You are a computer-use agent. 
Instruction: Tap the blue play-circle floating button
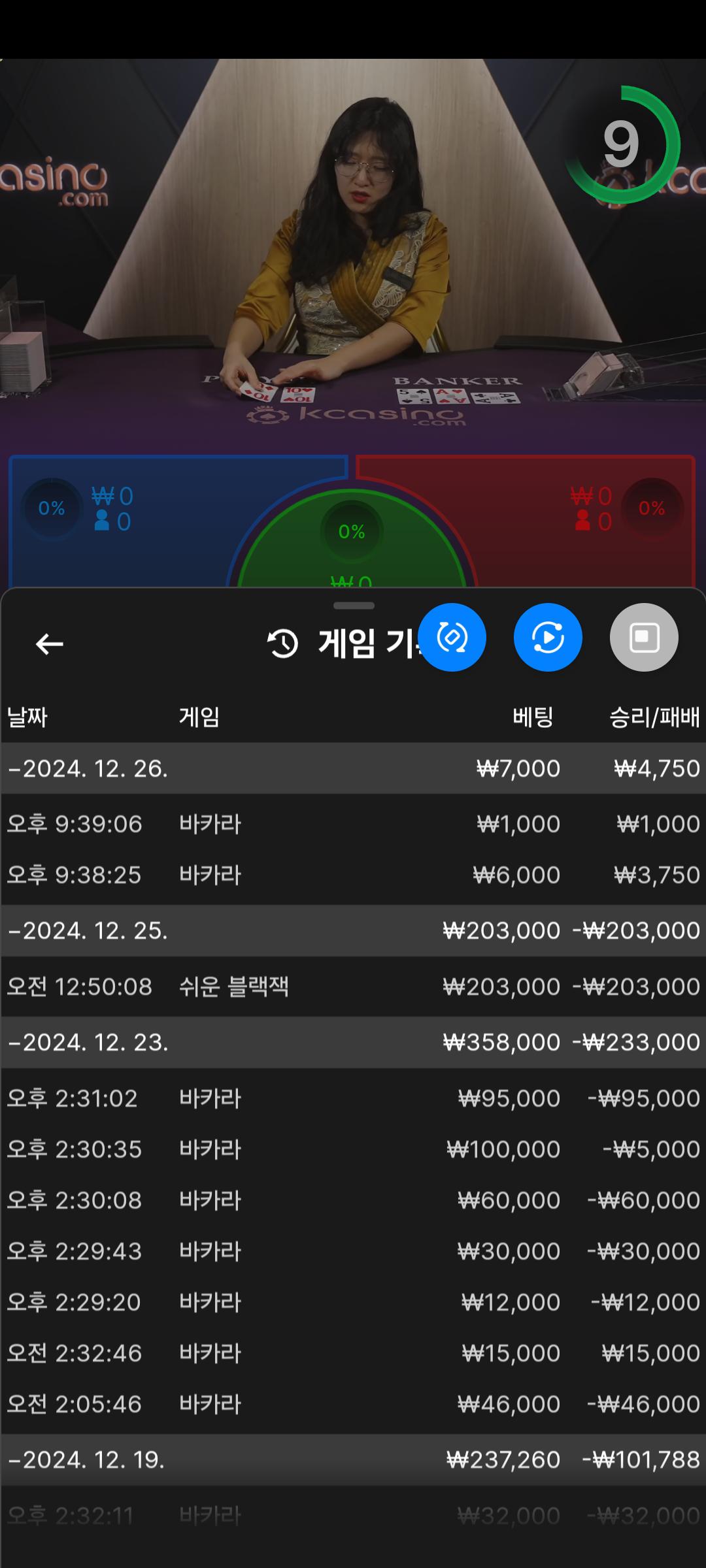(x=548, y=637)
